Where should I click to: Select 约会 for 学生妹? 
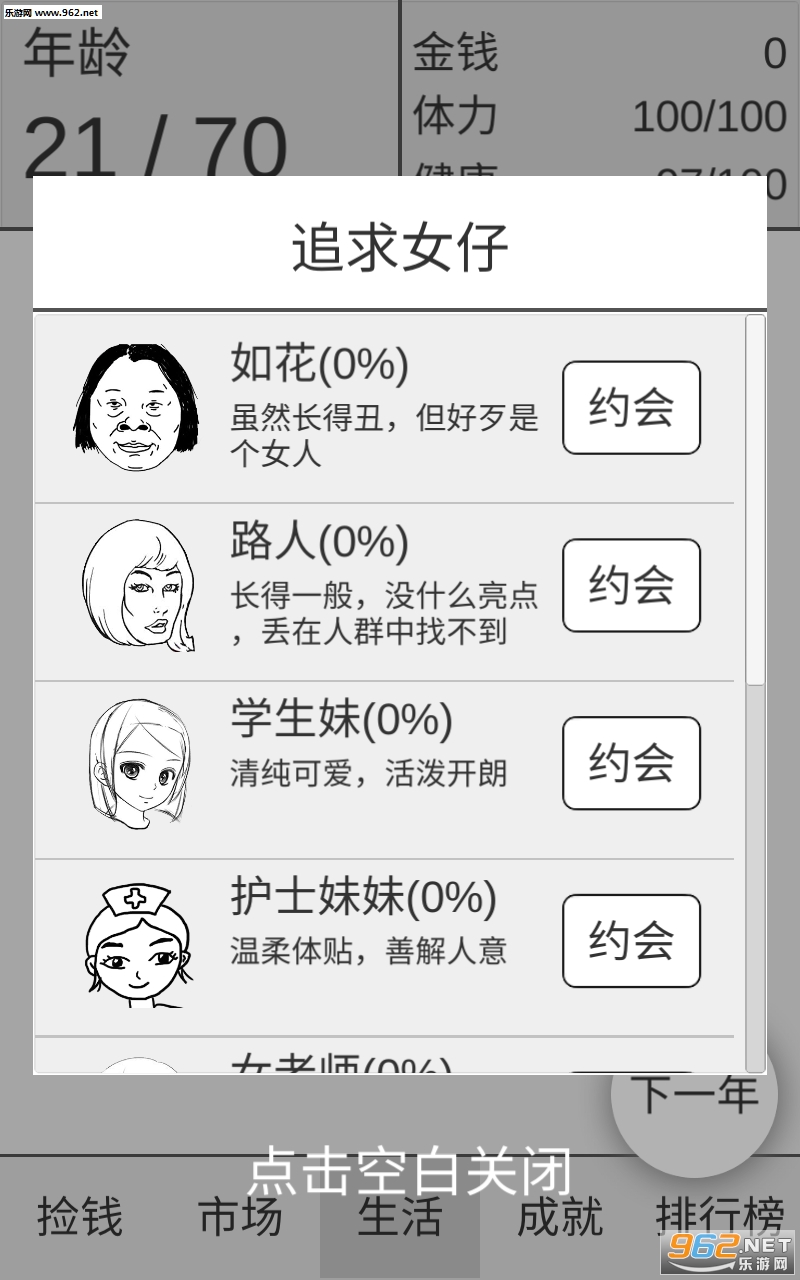(631, 763)
